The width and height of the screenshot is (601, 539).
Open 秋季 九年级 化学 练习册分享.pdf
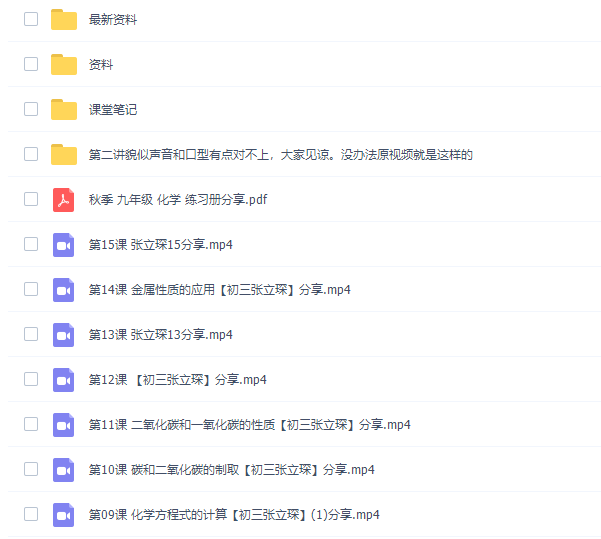click(177, 200)
